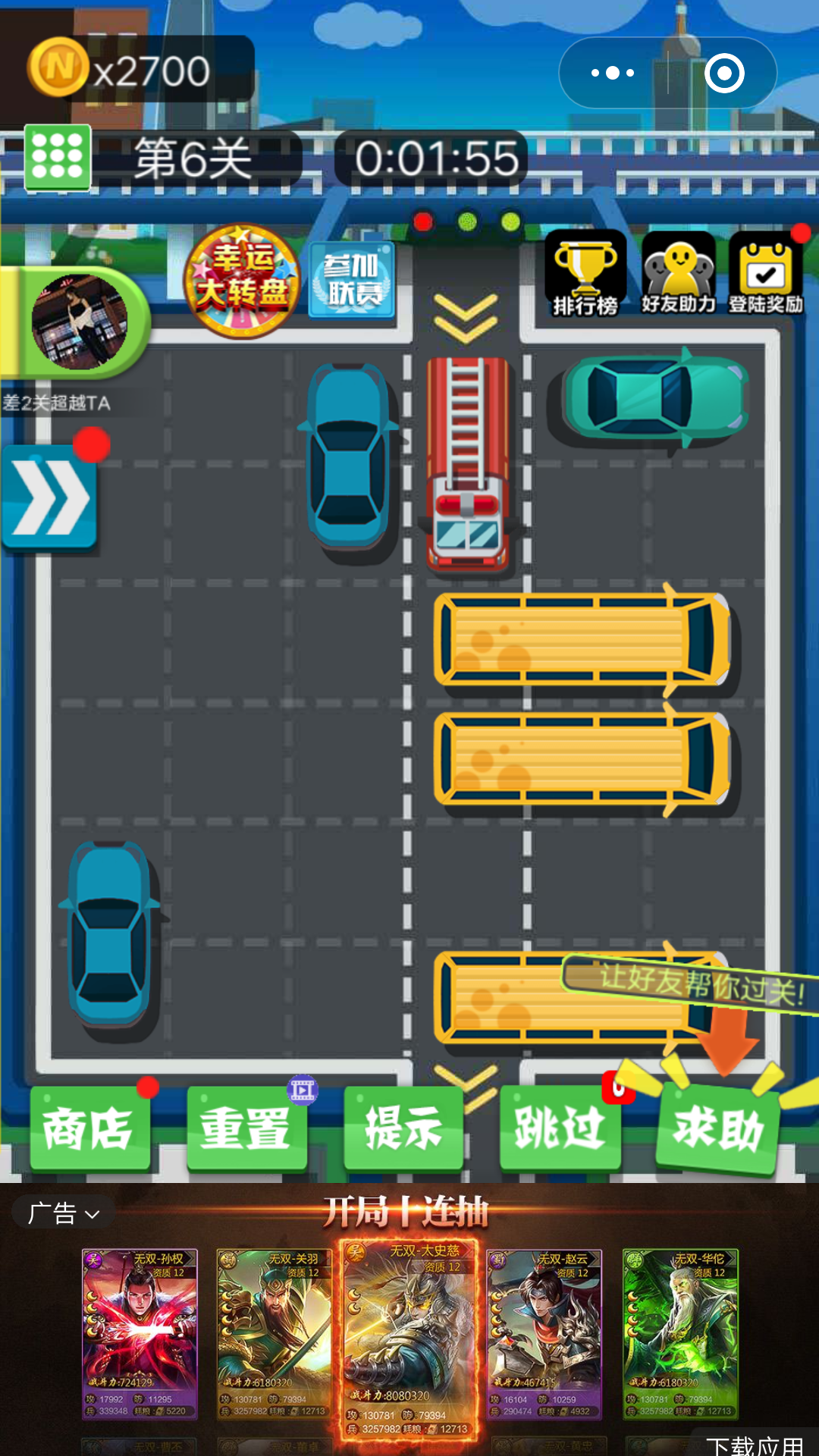Open the mini-program more options menu
Screen dimensions: 819x1456
[x=613, y=74]
